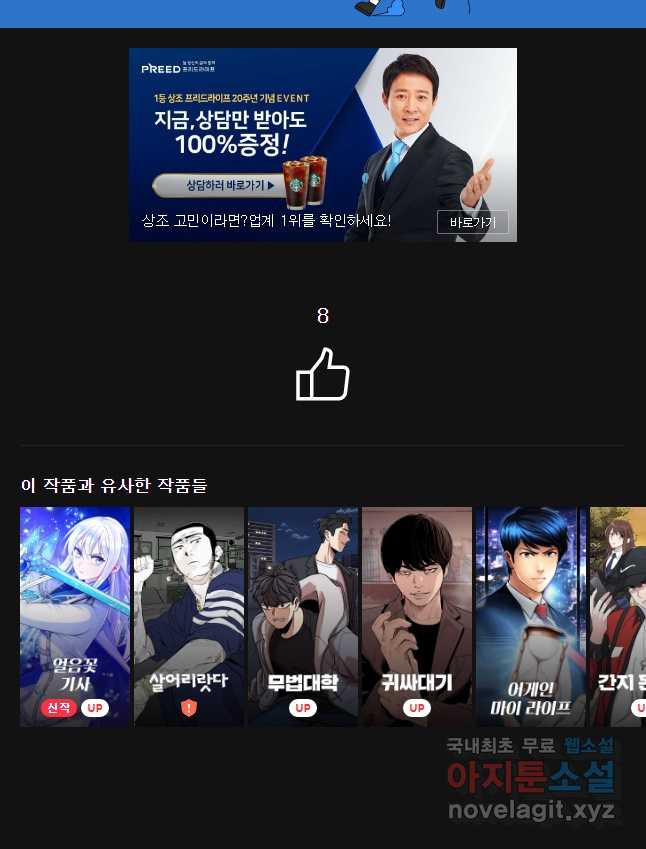Like this episode with thumbs-up icon
The width and height of the screenshot is (646, 849).
click(323, 375)
